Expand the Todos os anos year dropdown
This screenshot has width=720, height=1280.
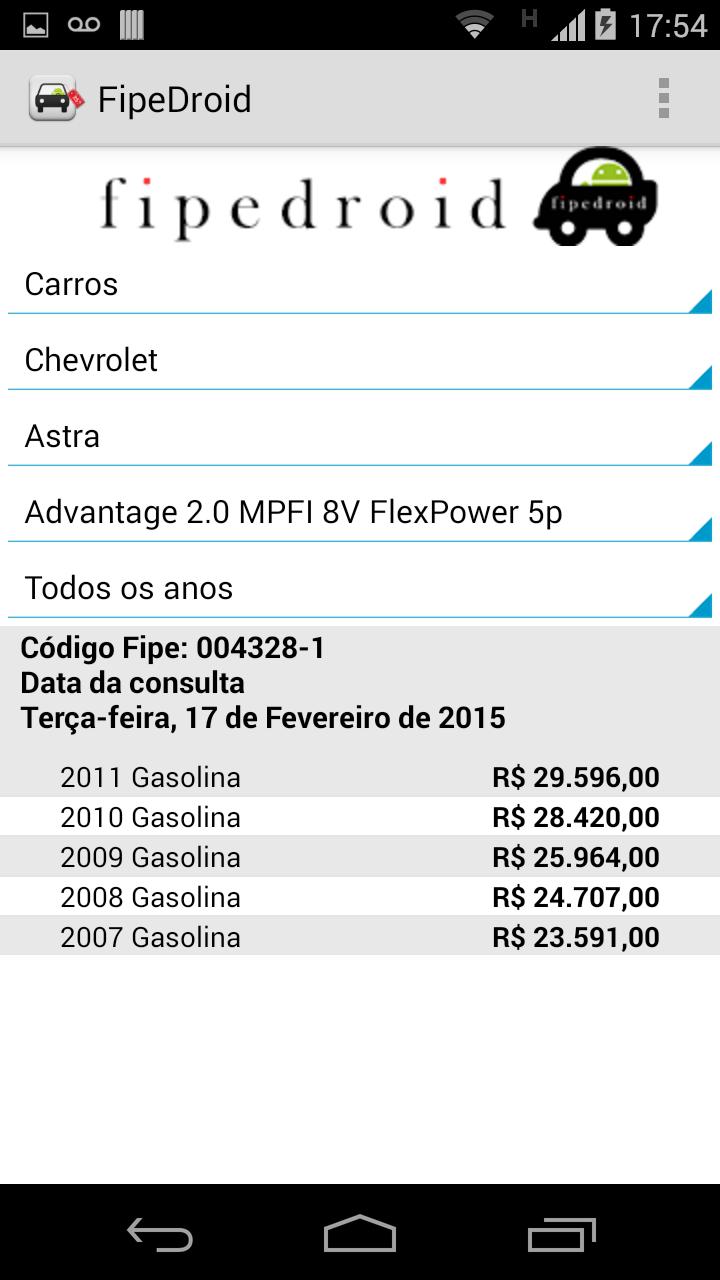(360, 588)
